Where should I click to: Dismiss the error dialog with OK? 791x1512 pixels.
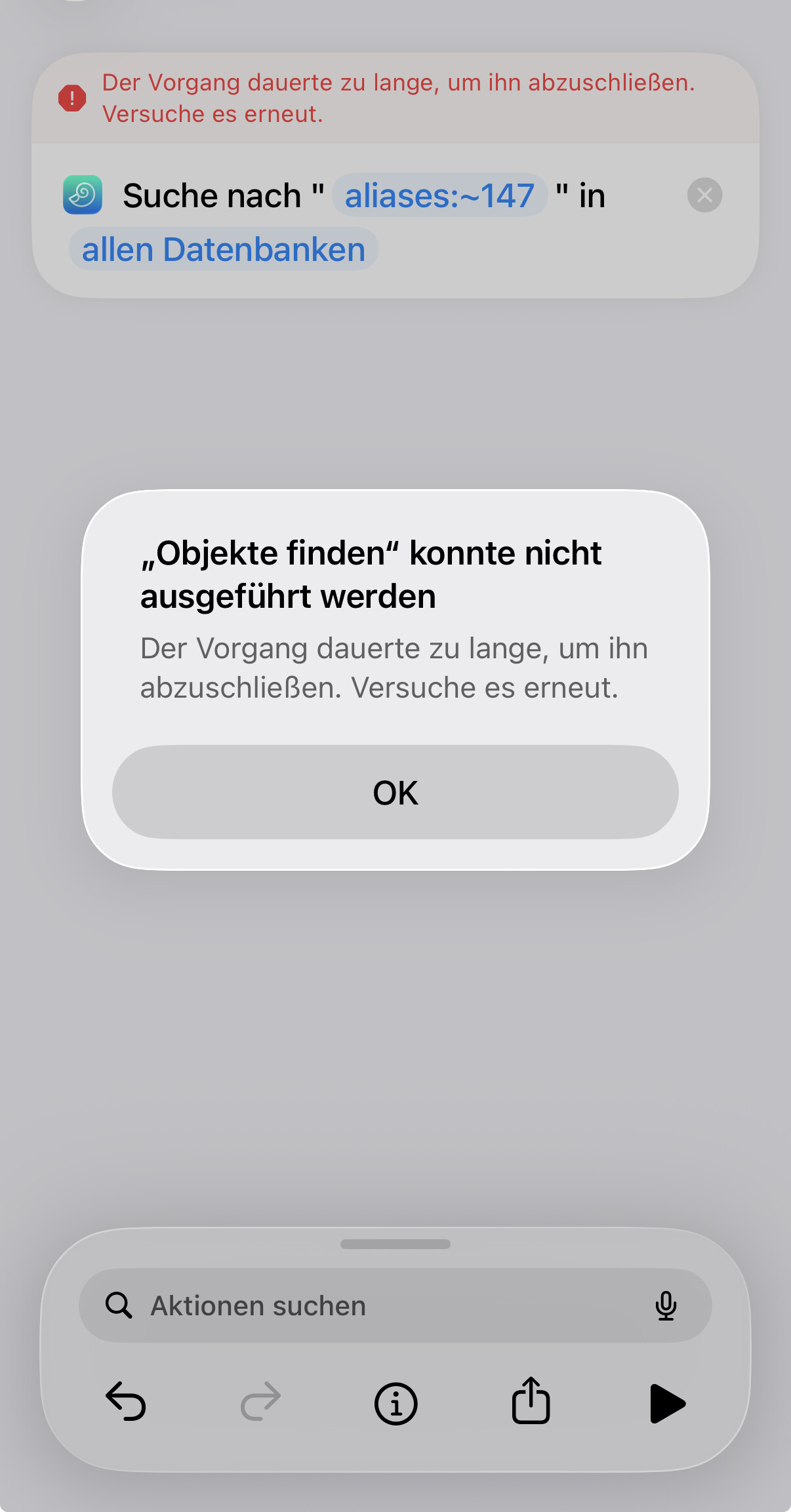click(395, 792)
